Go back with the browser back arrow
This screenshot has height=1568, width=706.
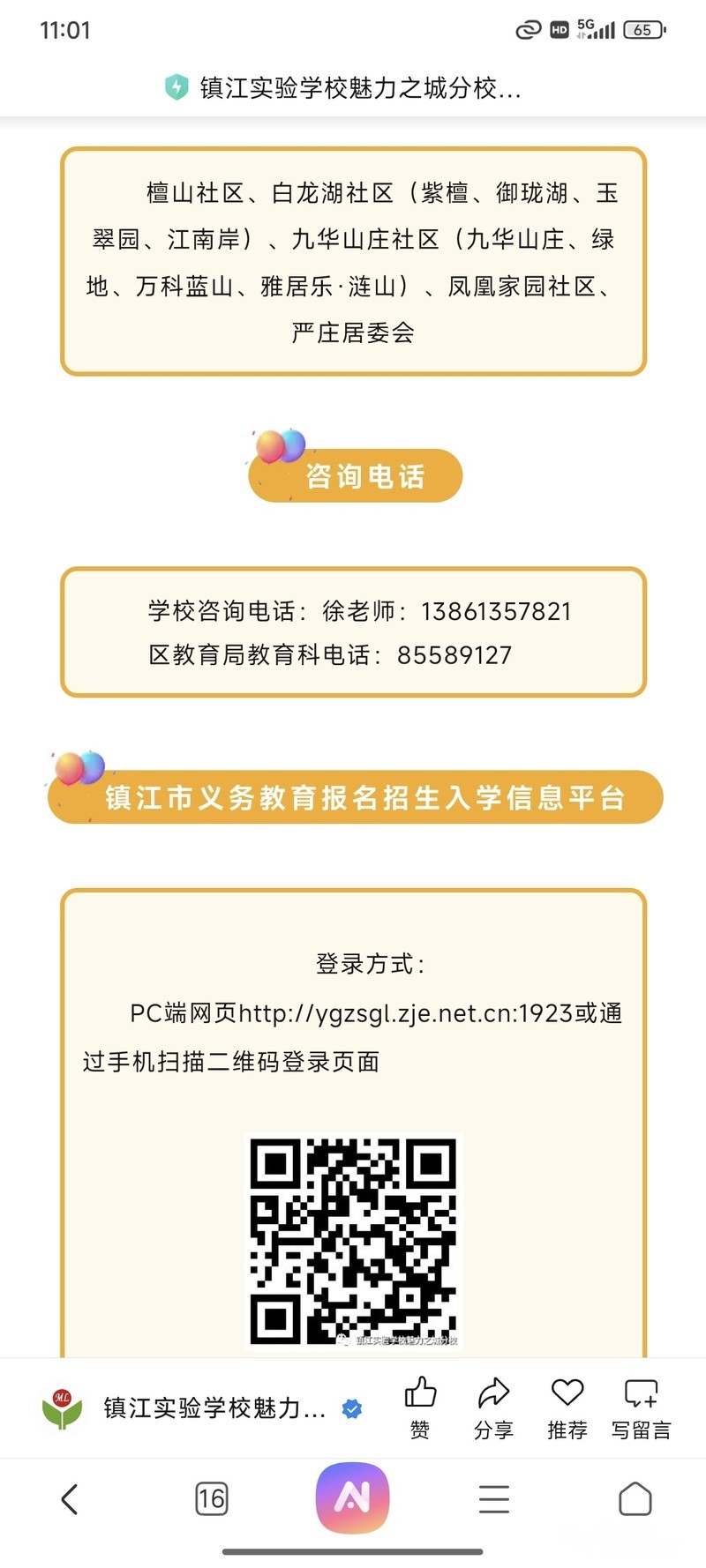(70, 1499)
